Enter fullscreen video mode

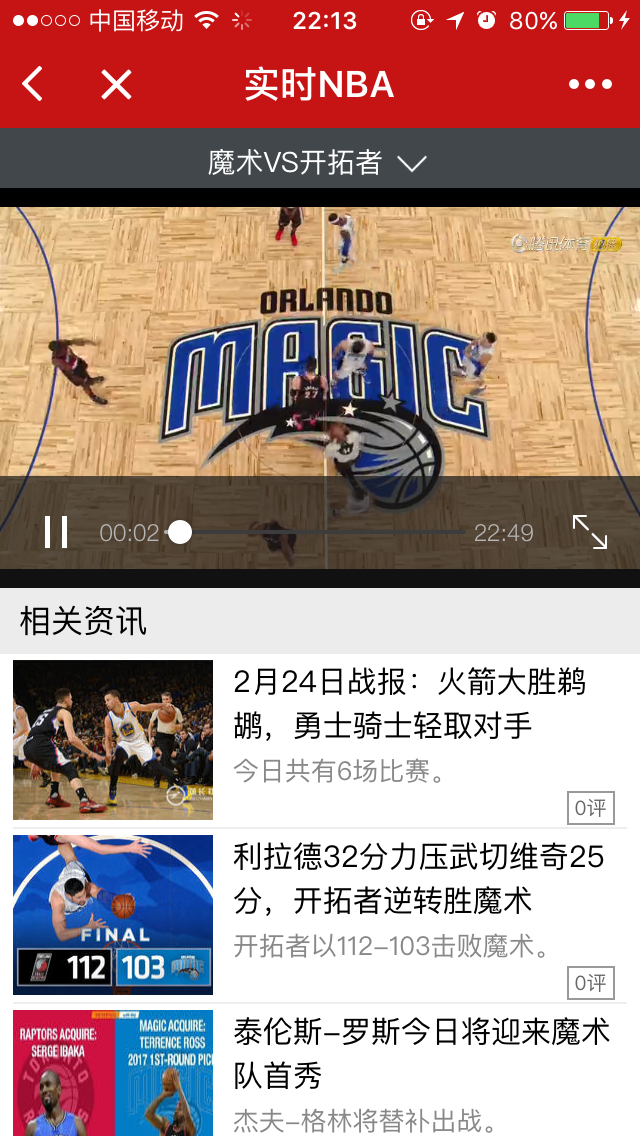pyautogui.click(x=589, y=532)
